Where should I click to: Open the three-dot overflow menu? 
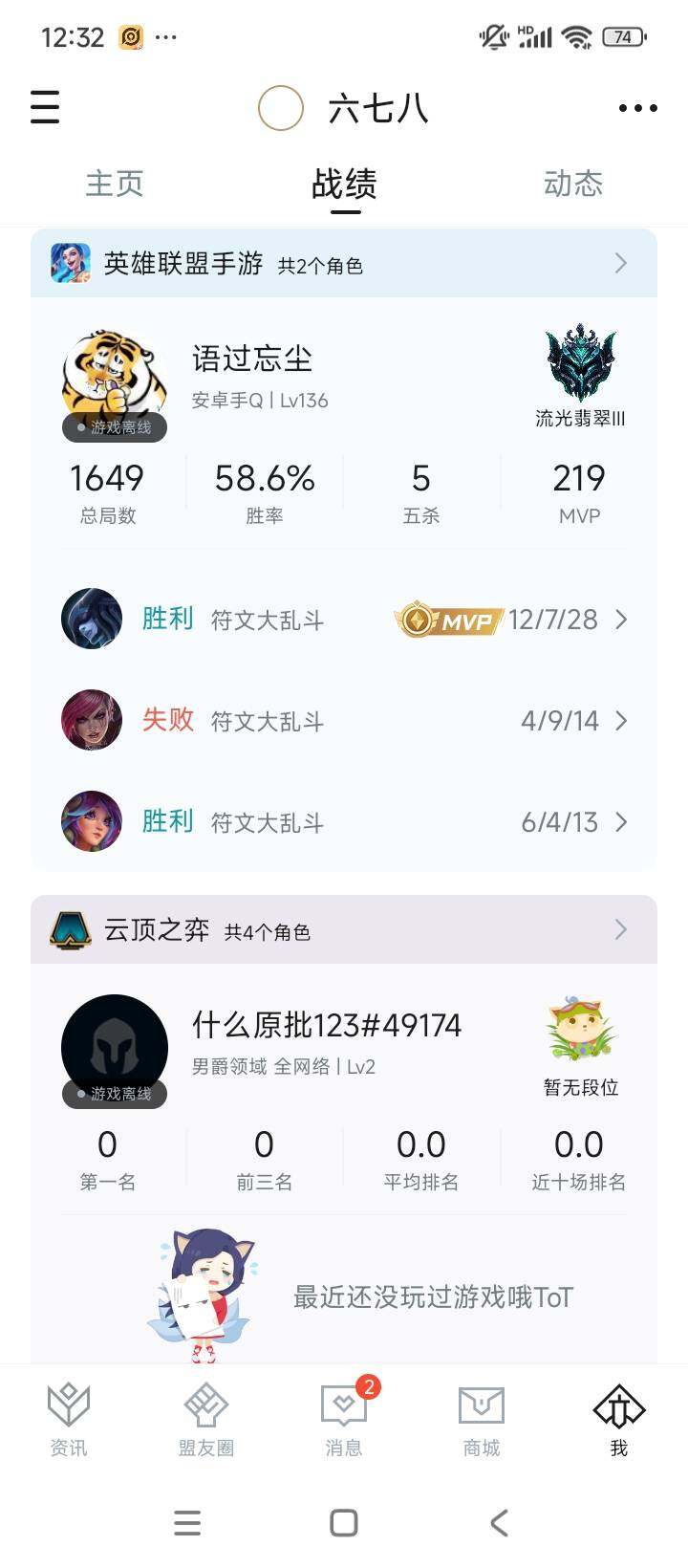pyautogui.click(x=637, y=108)
